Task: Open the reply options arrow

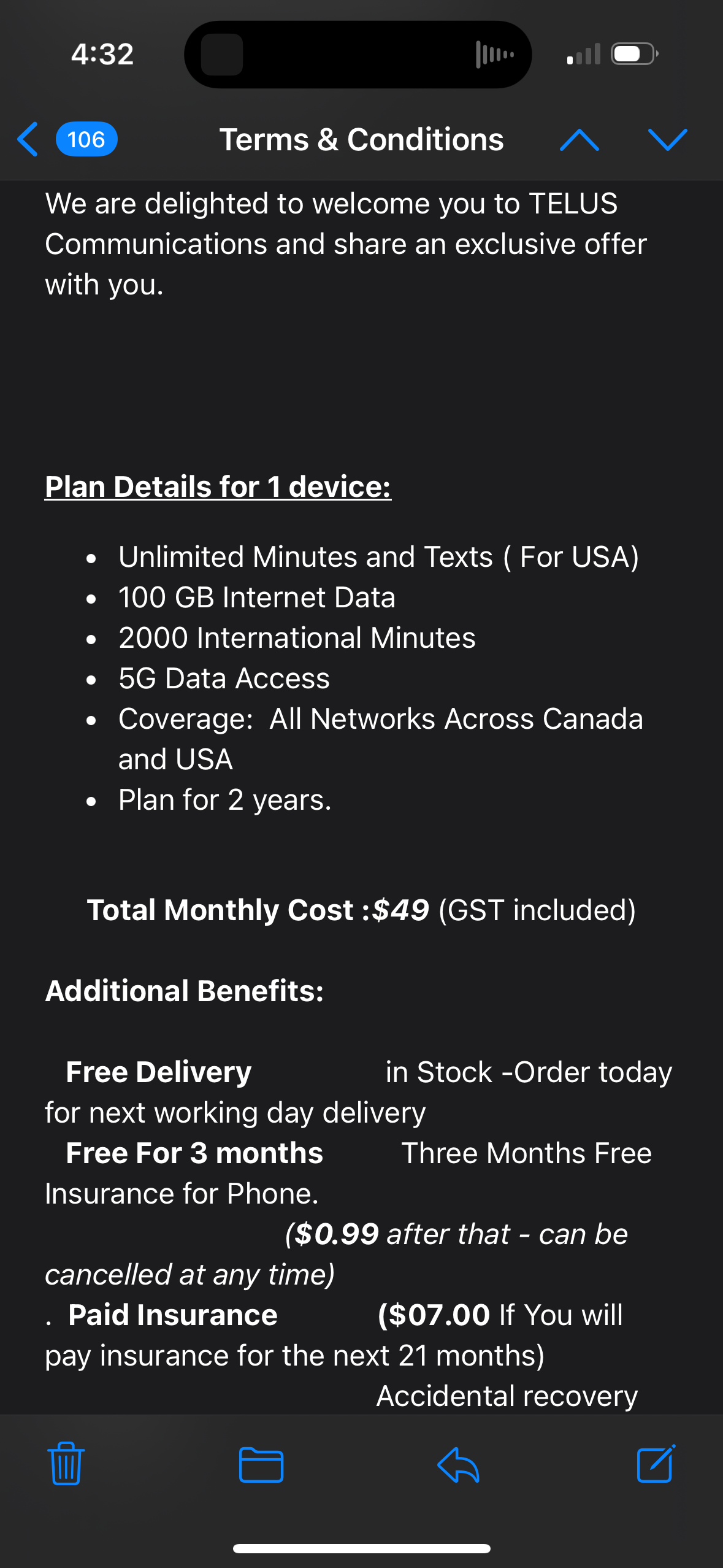Action: (x=458, y=1464)
